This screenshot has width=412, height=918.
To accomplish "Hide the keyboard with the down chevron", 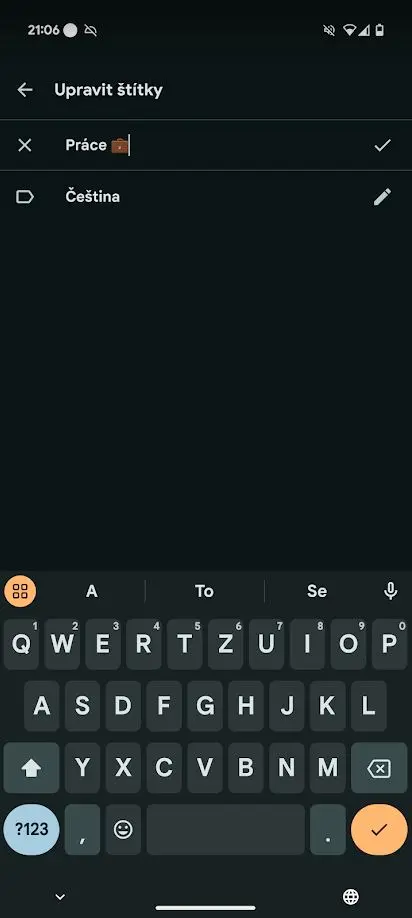I will [x=60, y=896].
